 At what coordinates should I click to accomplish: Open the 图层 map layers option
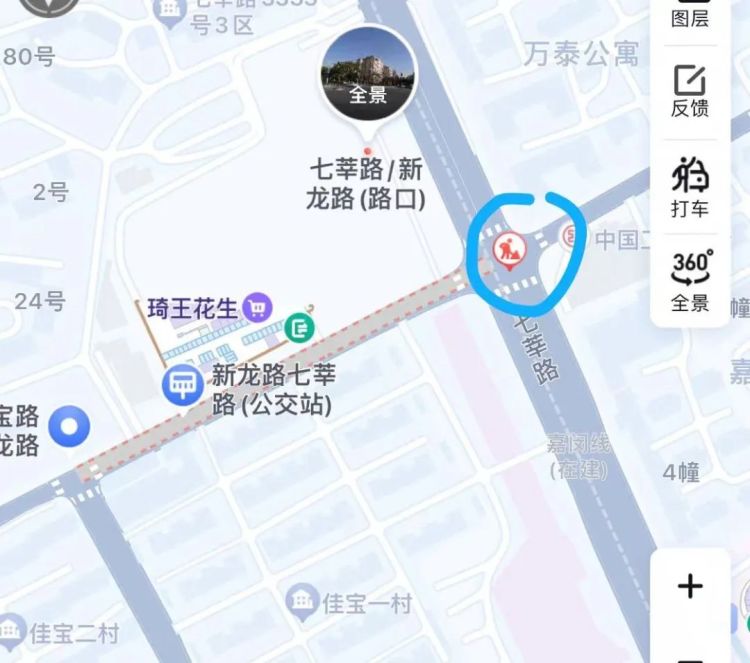tap(690, 14)
